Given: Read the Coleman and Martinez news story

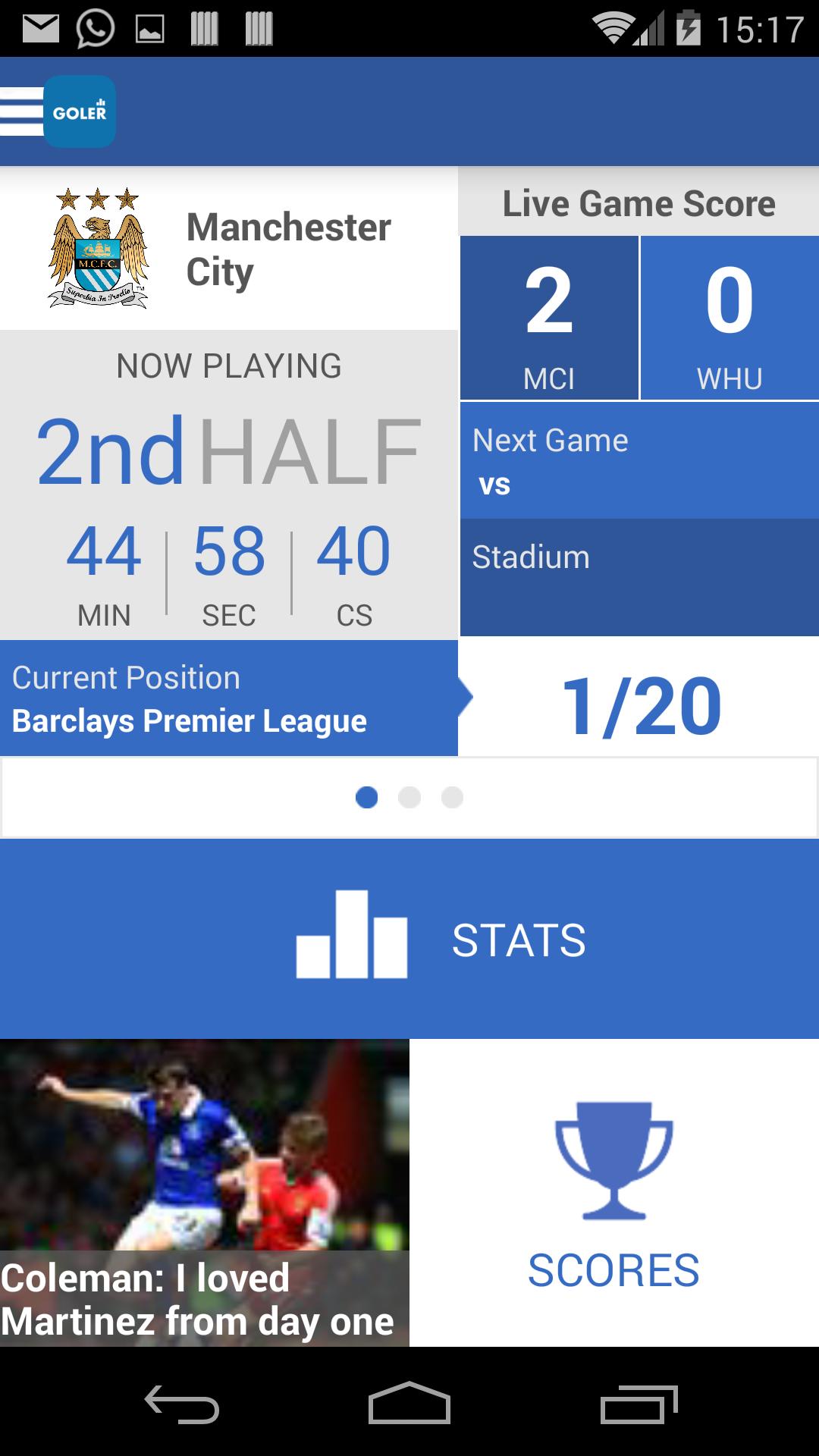Looking at the screenshot, I should pos(204,1192).
